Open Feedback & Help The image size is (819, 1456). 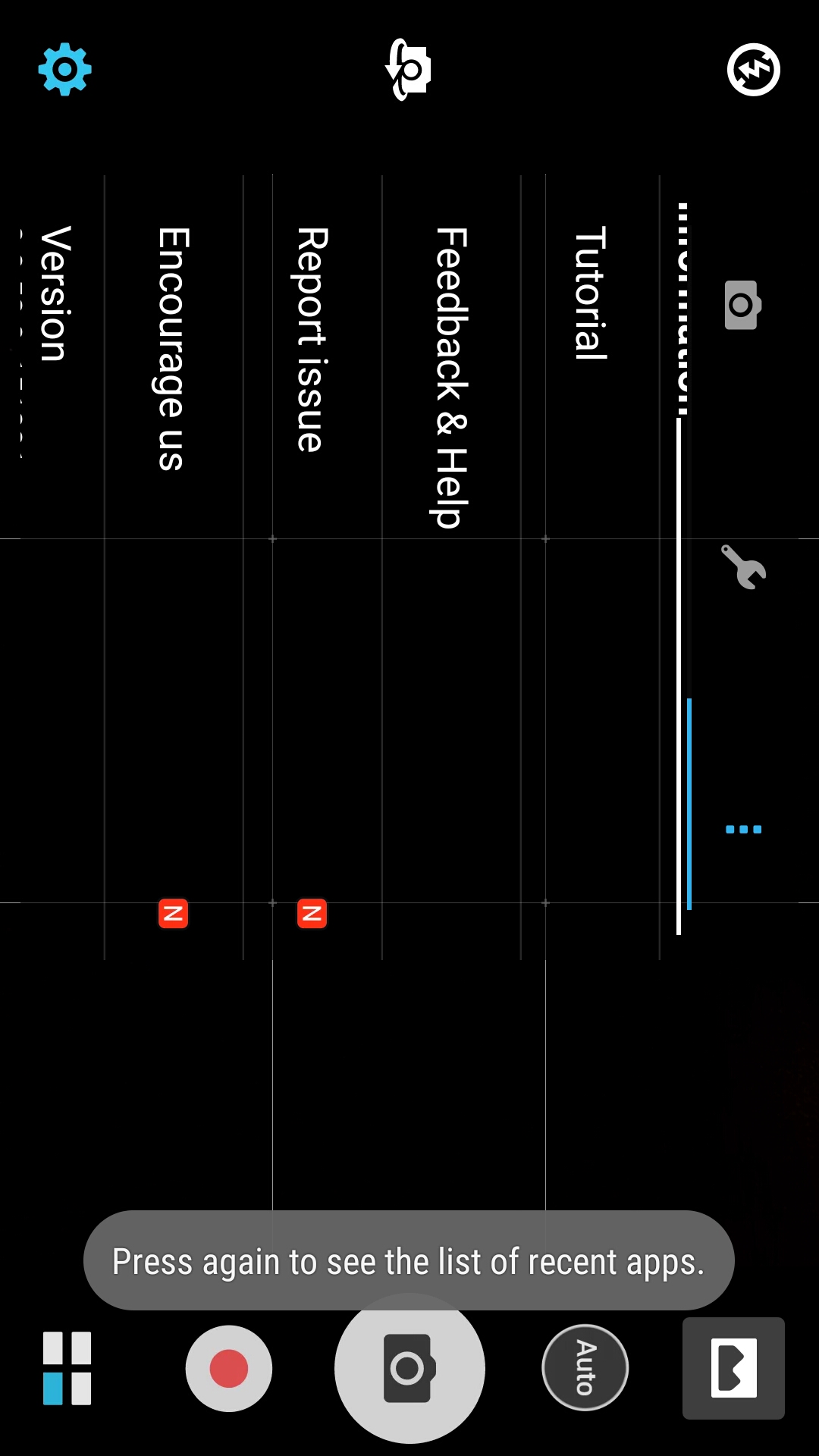(451, 531)
